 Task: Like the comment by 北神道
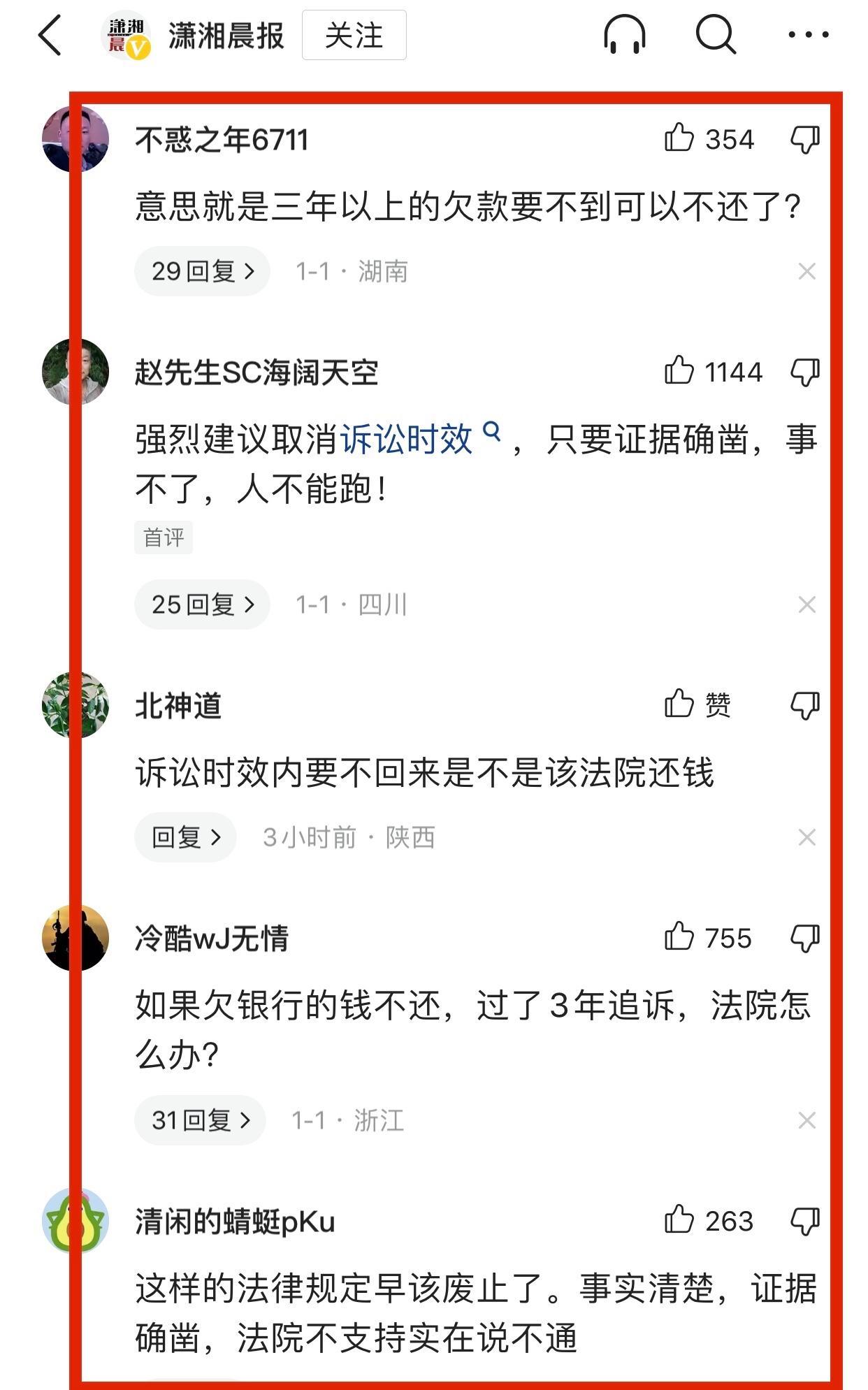tap(679, 704)
